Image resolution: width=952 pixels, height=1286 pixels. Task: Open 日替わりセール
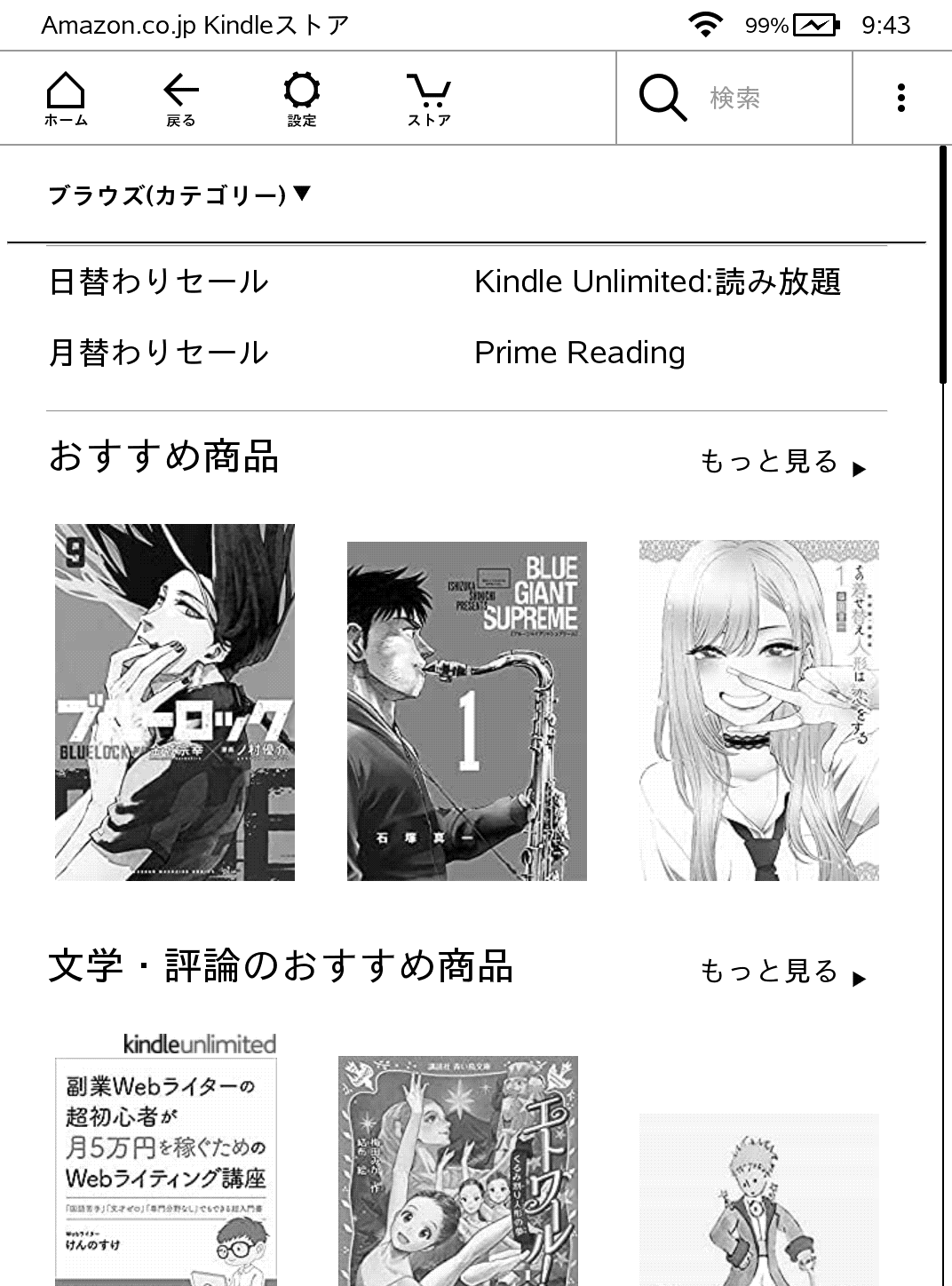(x=158, y=282)
